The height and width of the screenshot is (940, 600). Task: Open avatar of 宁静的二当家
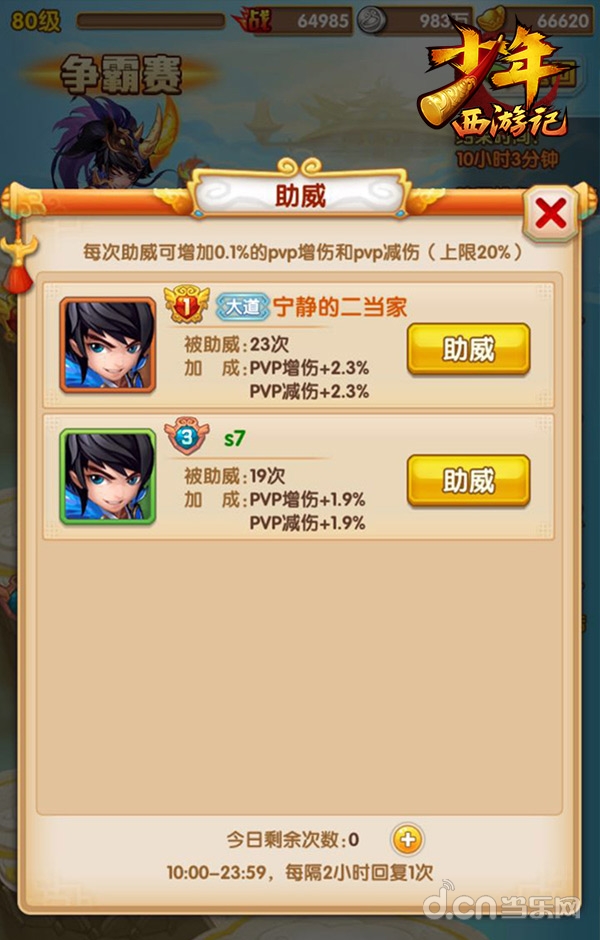click(108, 344)
